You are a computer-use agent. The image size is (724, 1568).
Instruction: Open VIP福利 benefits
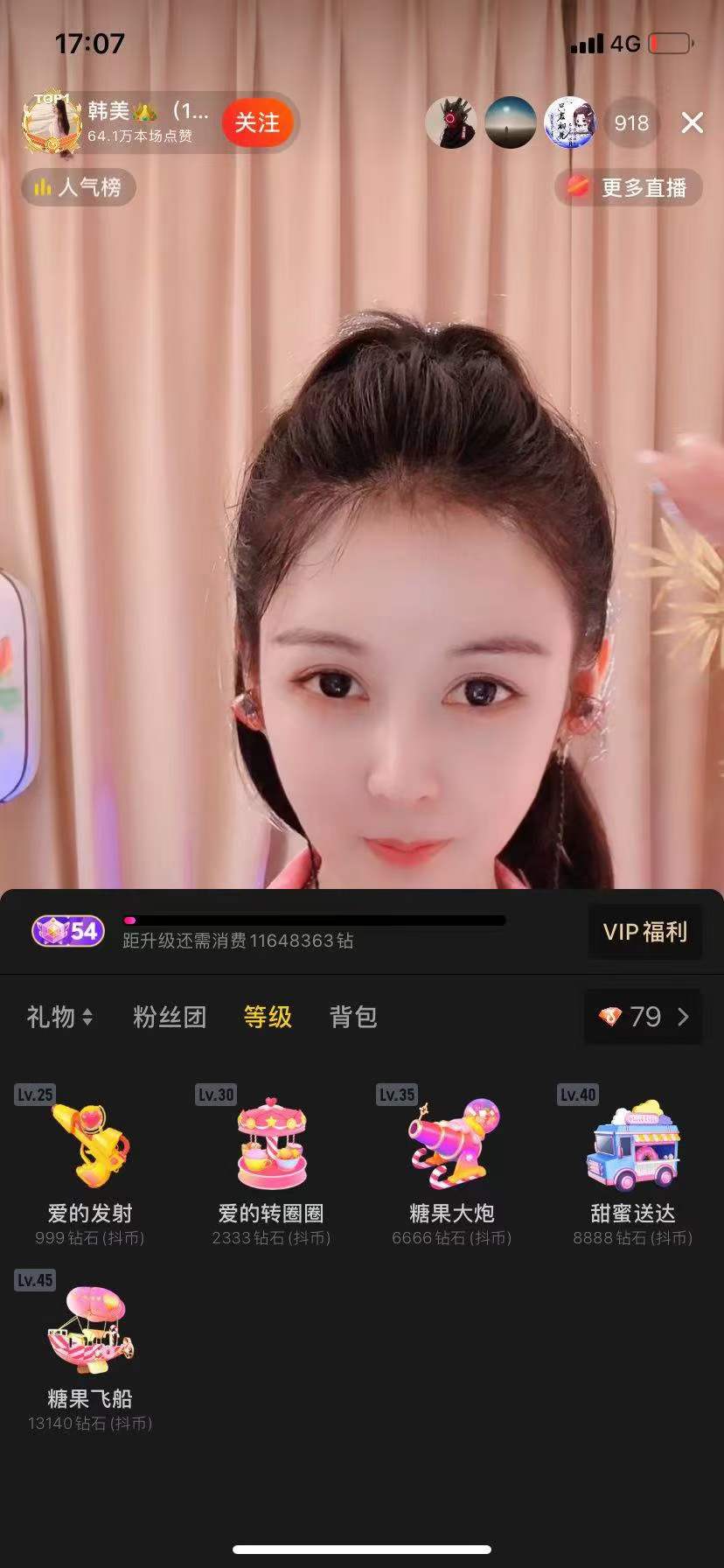click(644, 932)
